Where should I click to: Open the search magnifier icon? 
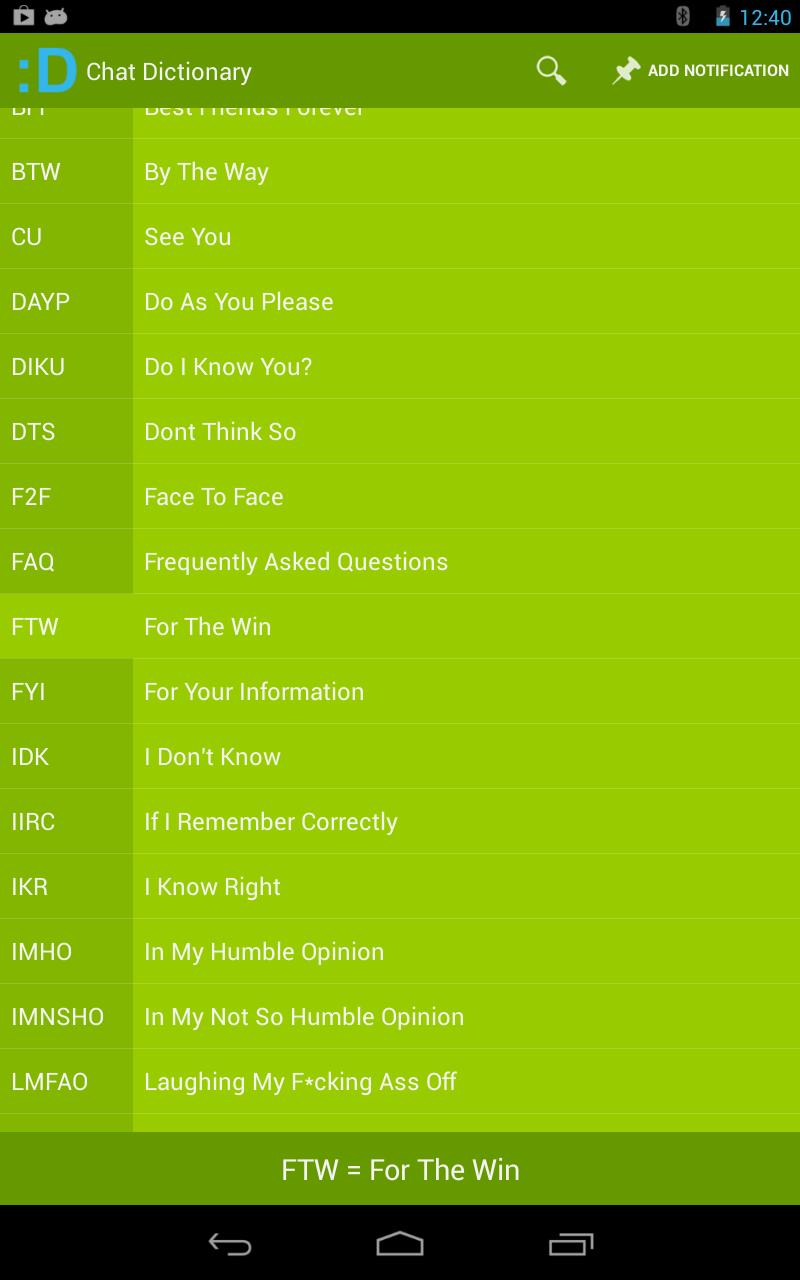(x=551, y=70)
